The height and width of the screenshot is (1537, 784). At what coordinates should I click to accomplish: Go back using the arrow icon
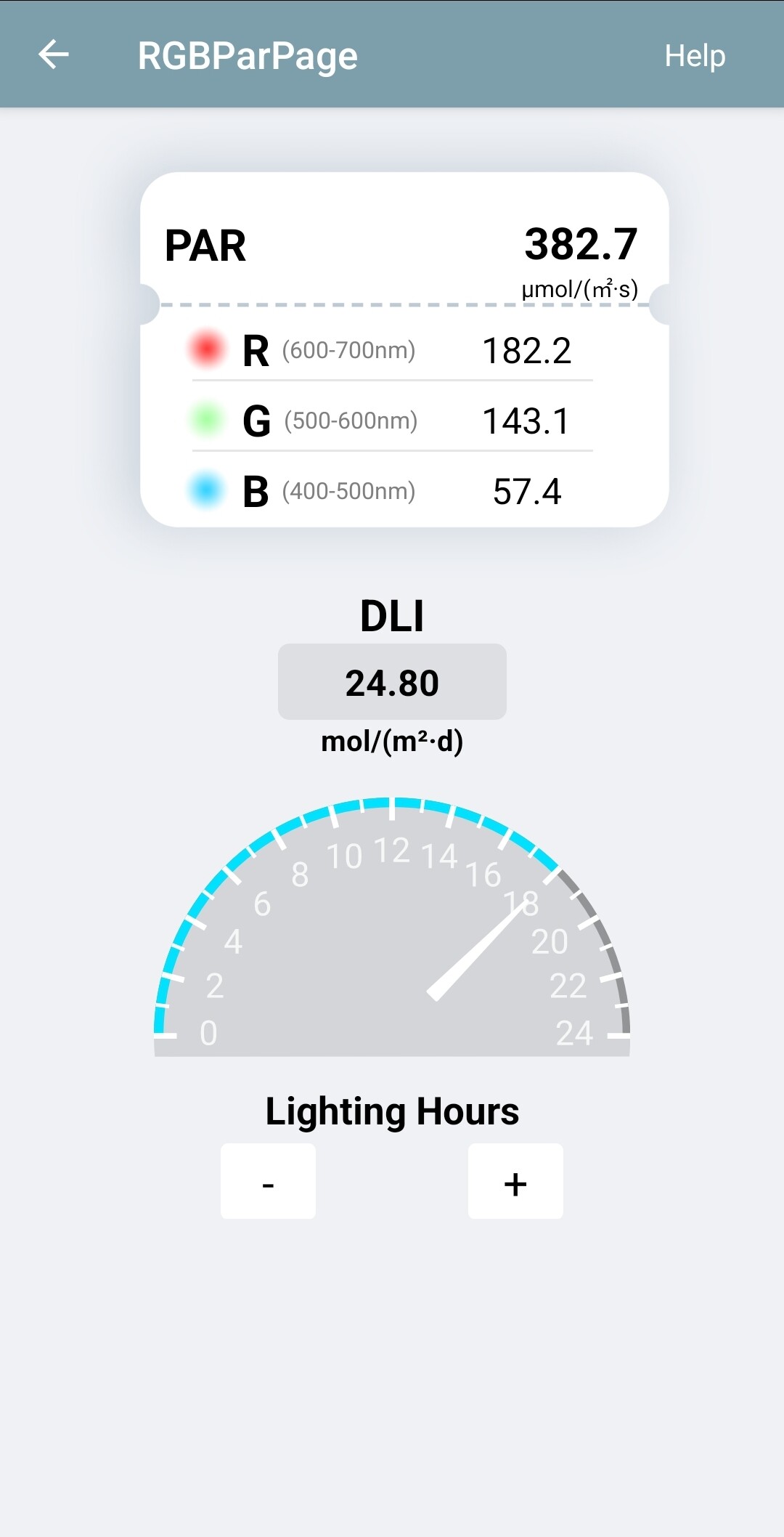click(x=54, y=55)
